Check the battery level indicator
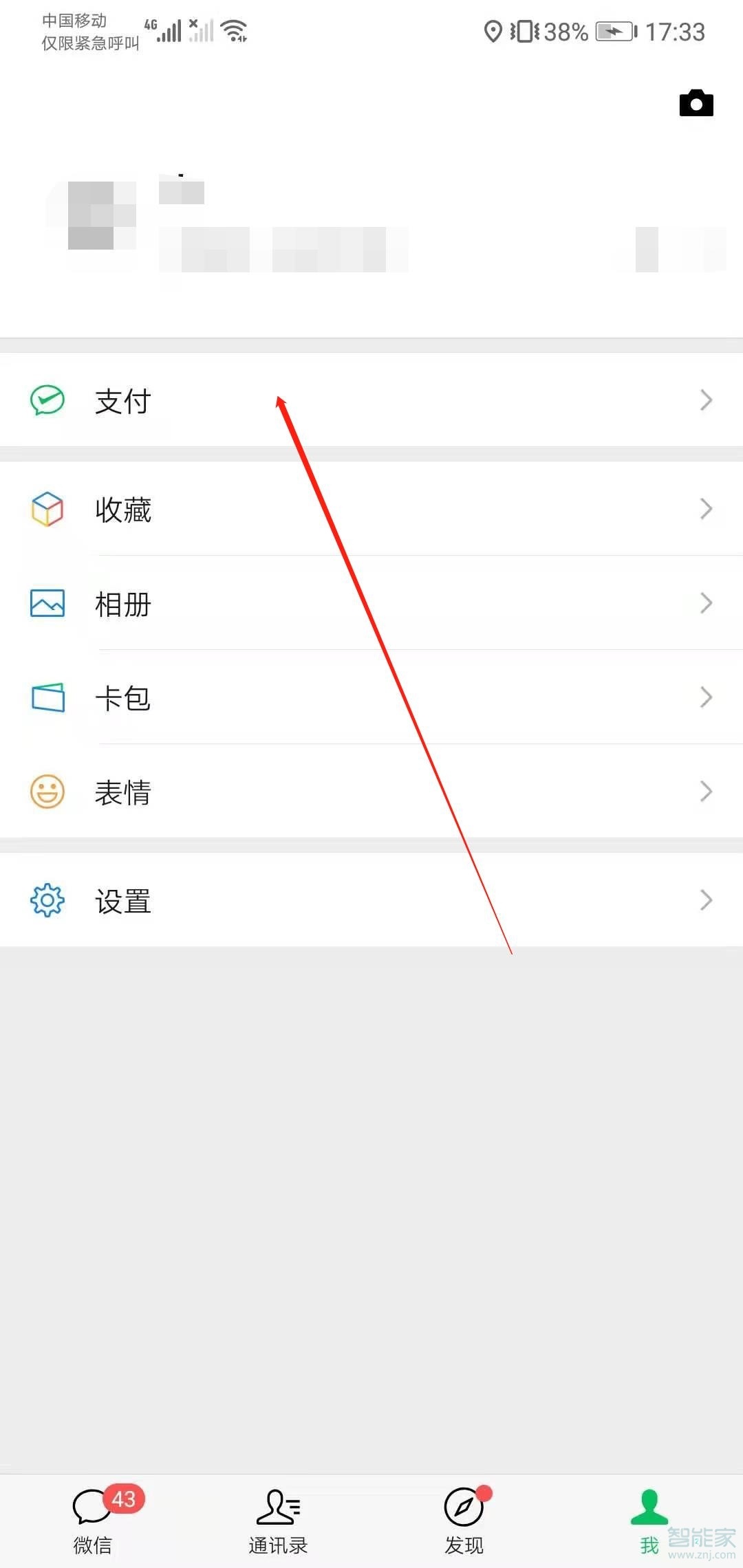The width and height of the screenshot is (743, 1568). [564, 31]
